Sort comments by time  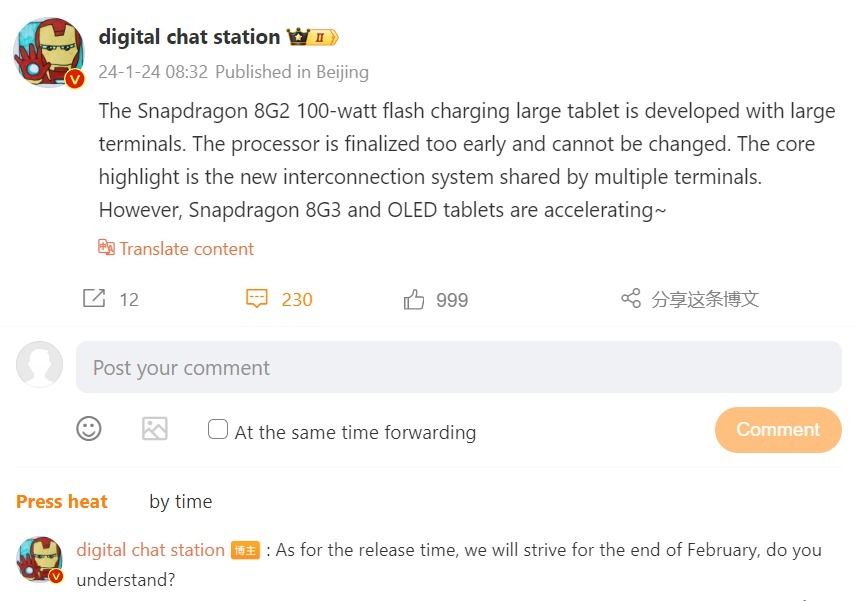point(180,502)
